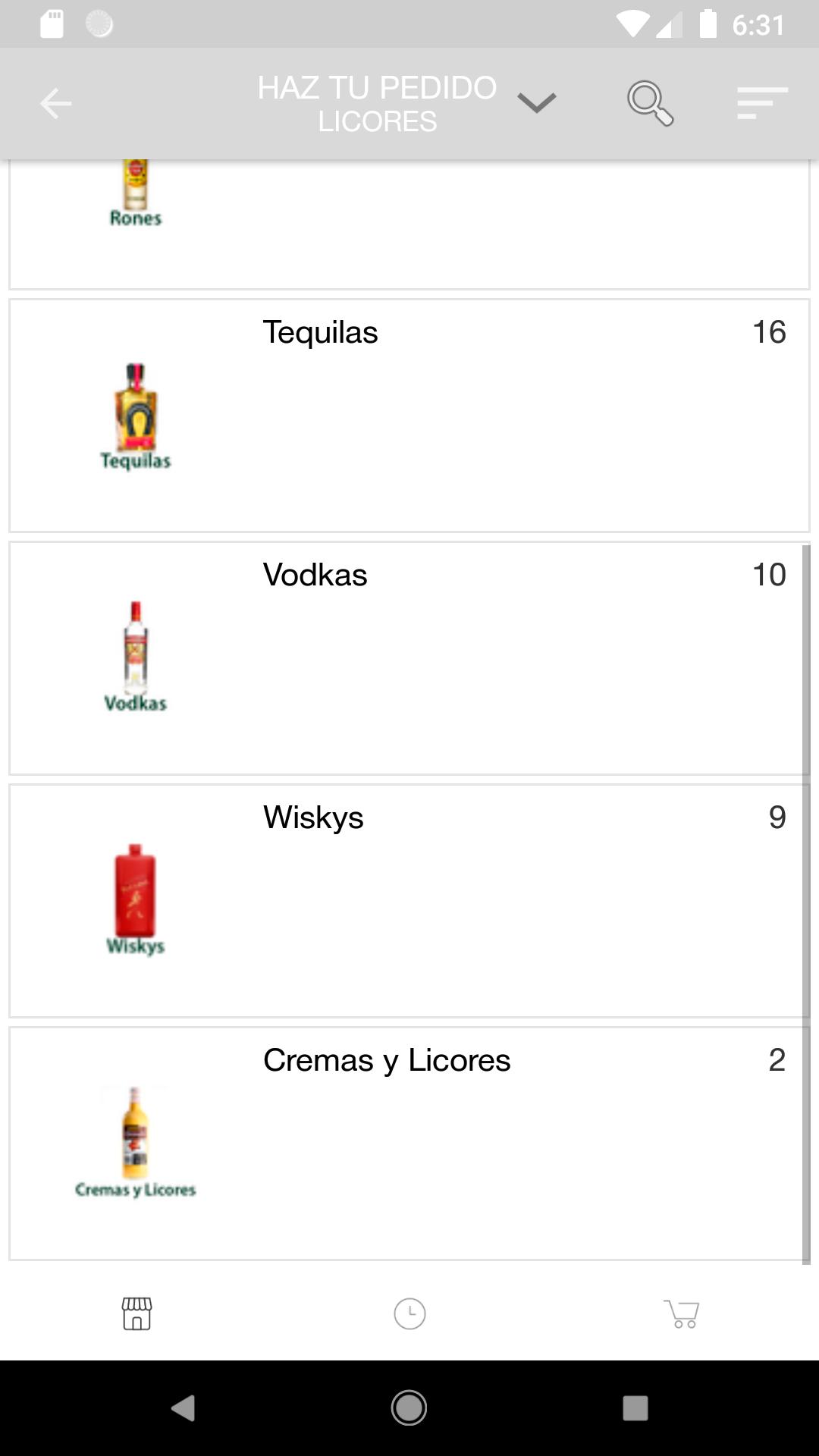This screenshot has width=819, height=1456.
Task: Open the Tequilas category
Action: tap(409, 416)
